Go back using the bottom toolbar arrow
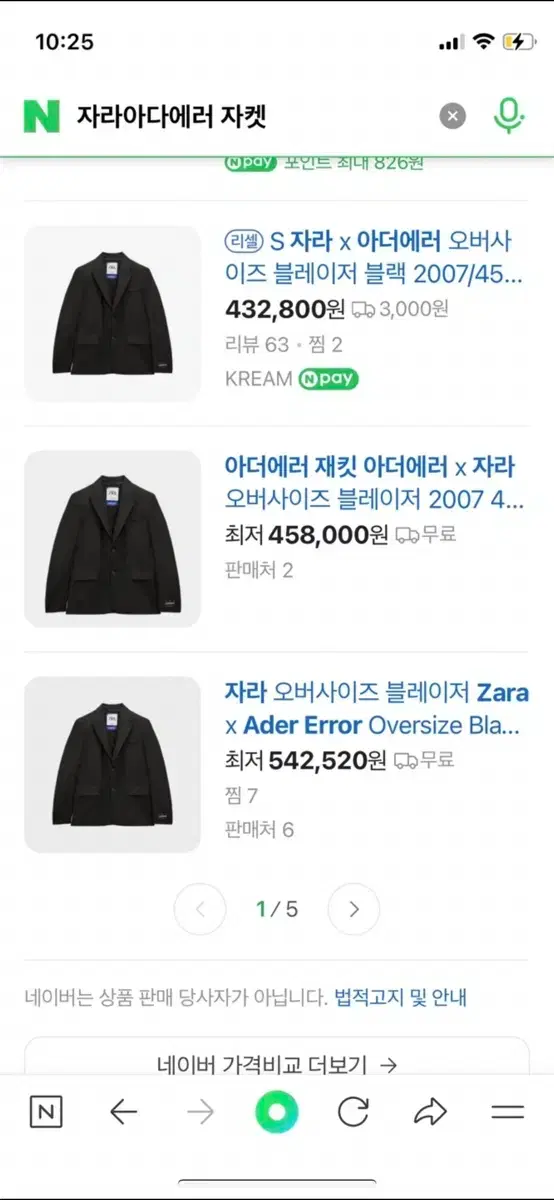 [123, 1112]
